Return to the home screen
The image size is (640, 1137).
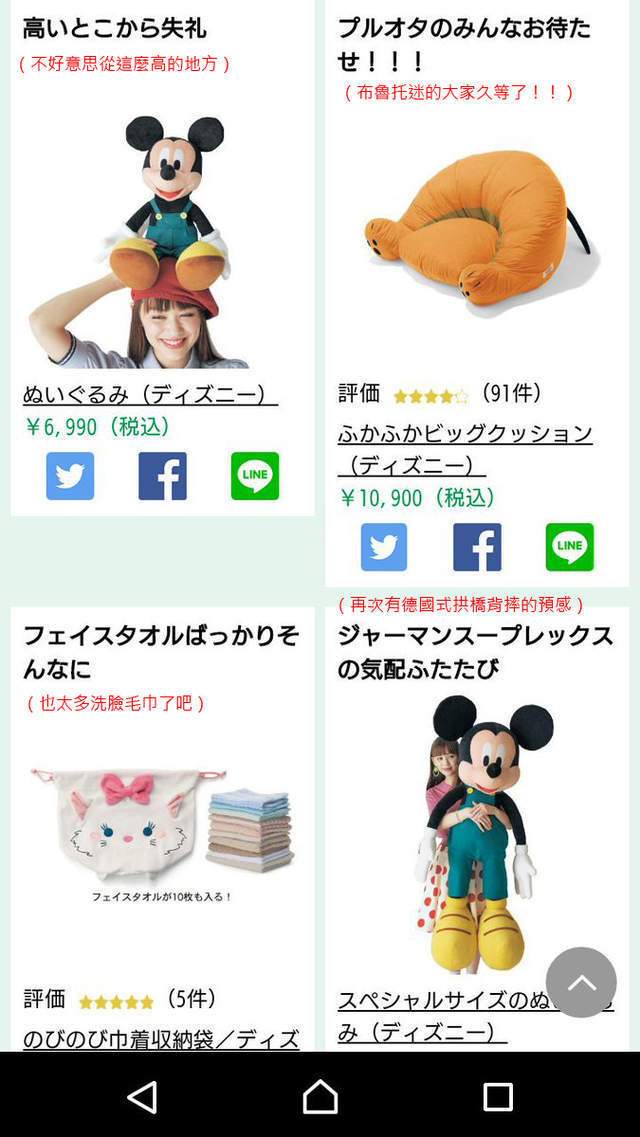tap(320, 1097)
